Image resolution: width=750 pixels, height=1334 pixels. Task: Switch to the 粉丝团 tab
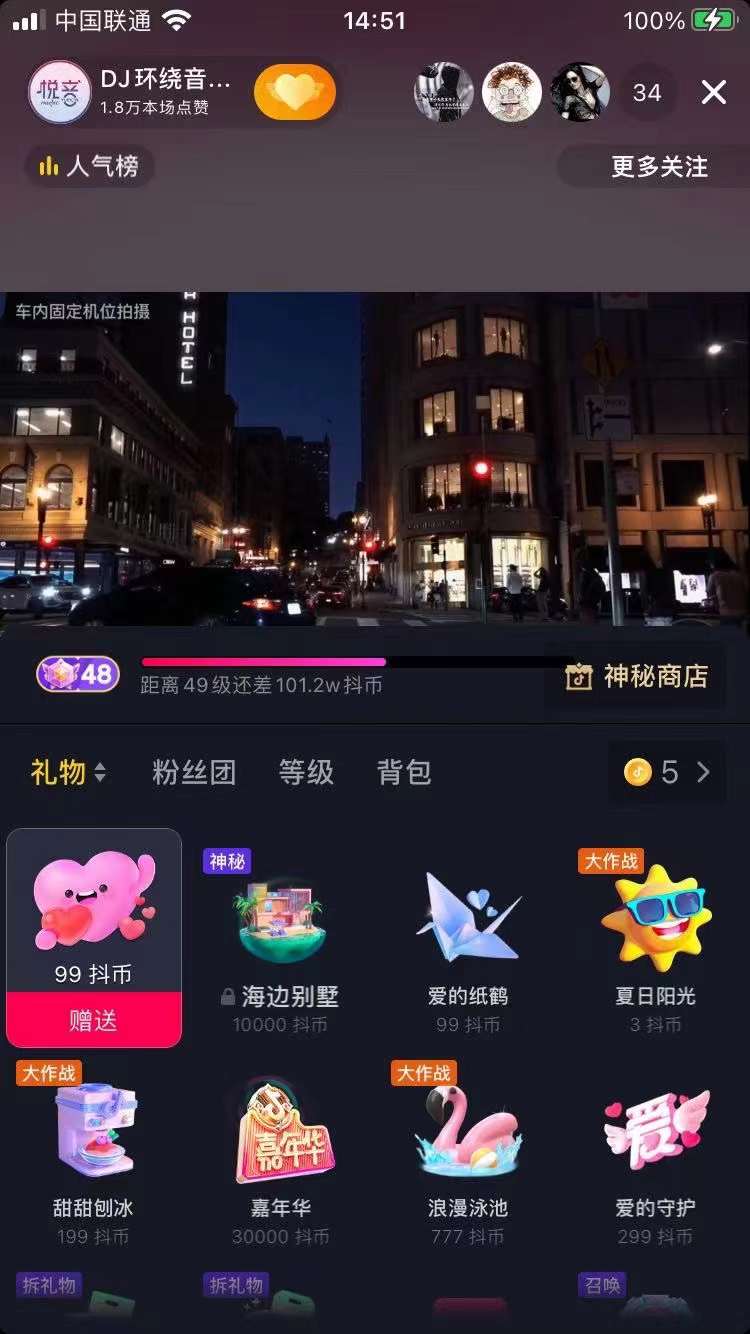click(x=194, y=772)
